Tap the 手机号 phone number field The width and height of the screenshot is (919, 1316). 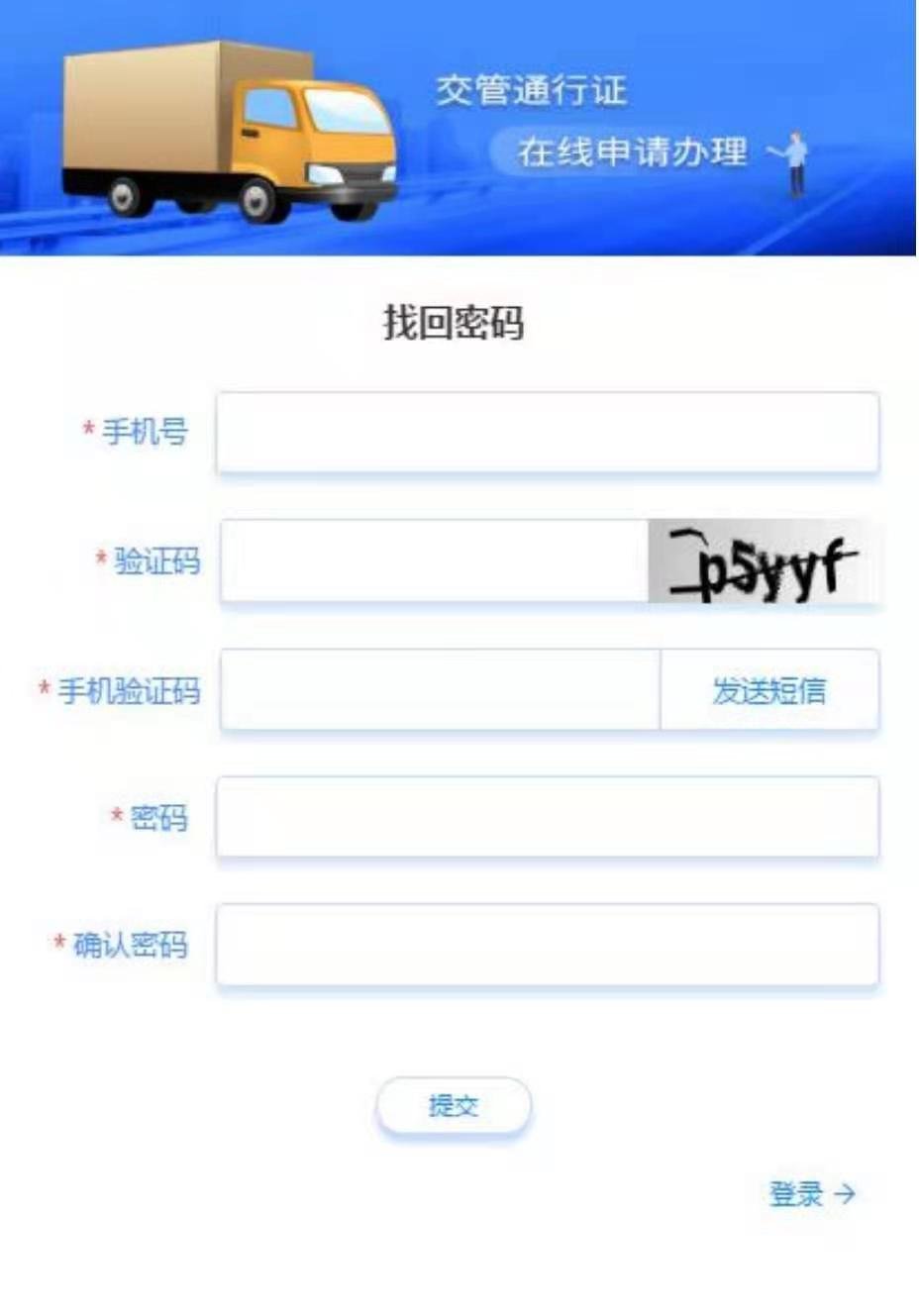point(547,433)
